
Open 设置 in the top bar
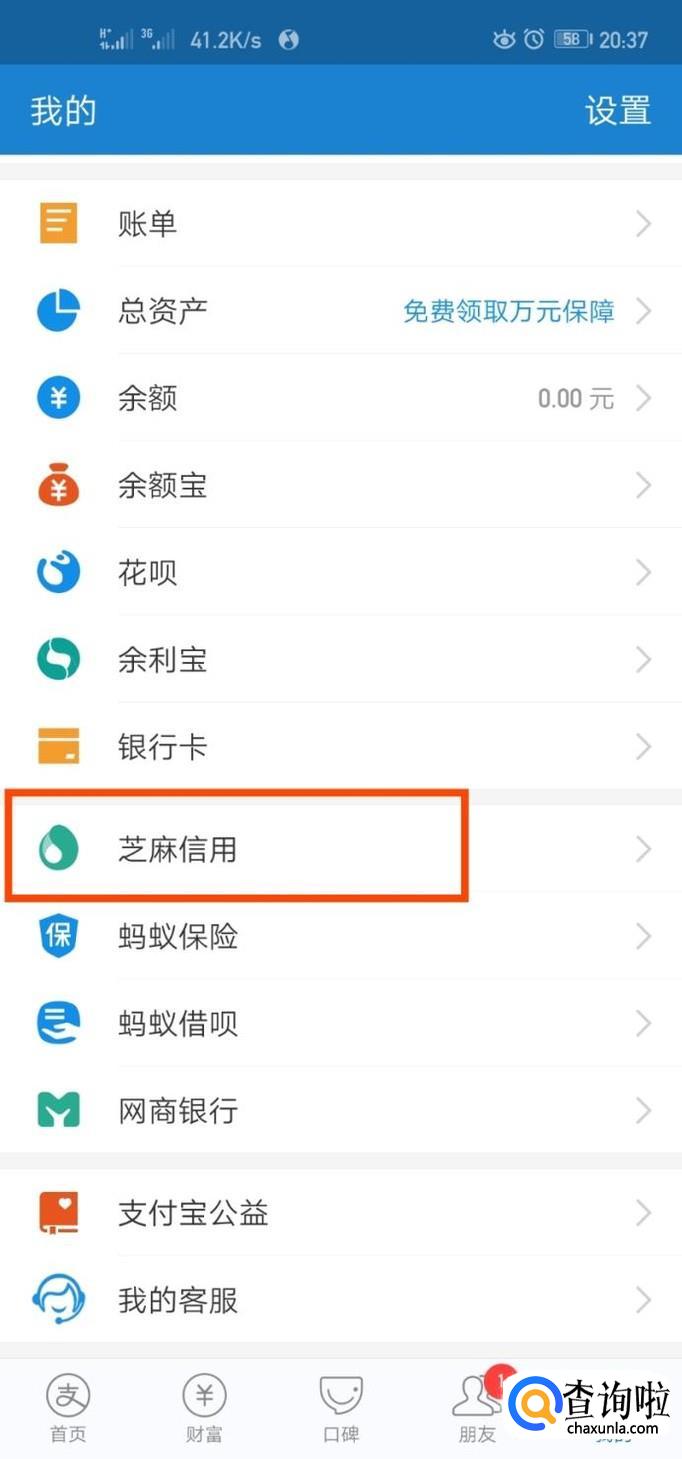(x=617, y=110)
